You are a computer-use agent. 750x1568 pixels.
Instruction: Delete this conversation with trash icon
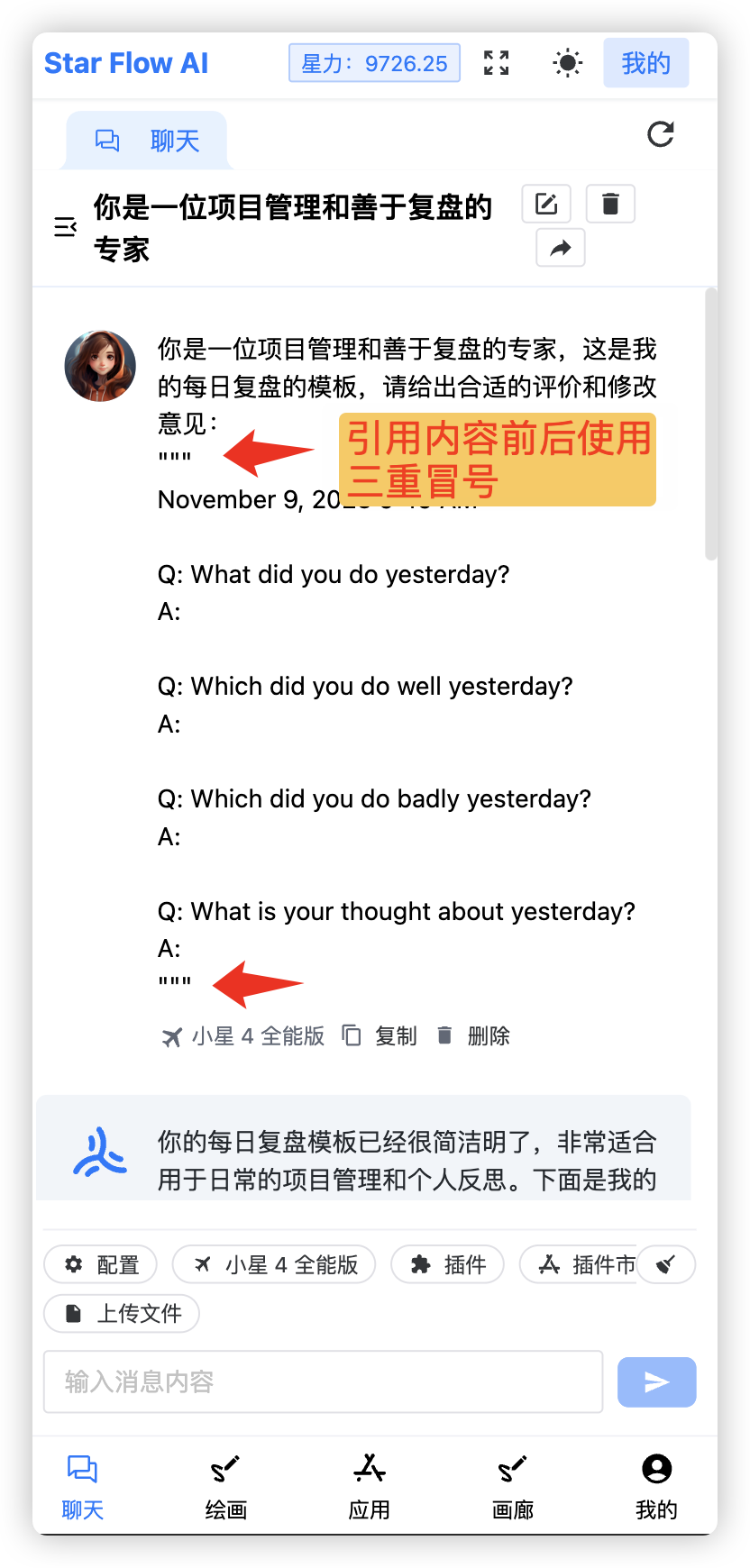pos(610,204)
